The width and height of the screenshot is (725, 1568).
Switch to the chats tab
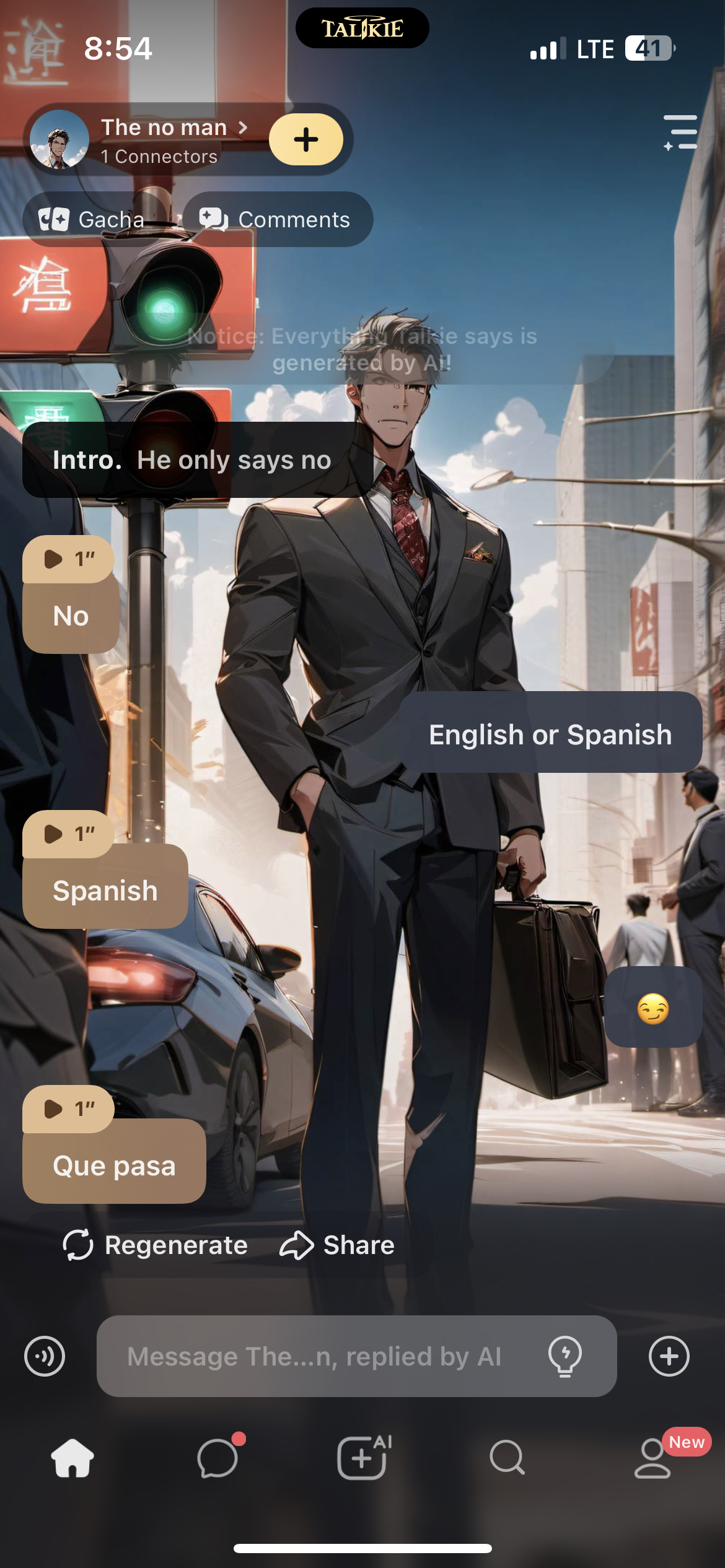click(217, 1458)
